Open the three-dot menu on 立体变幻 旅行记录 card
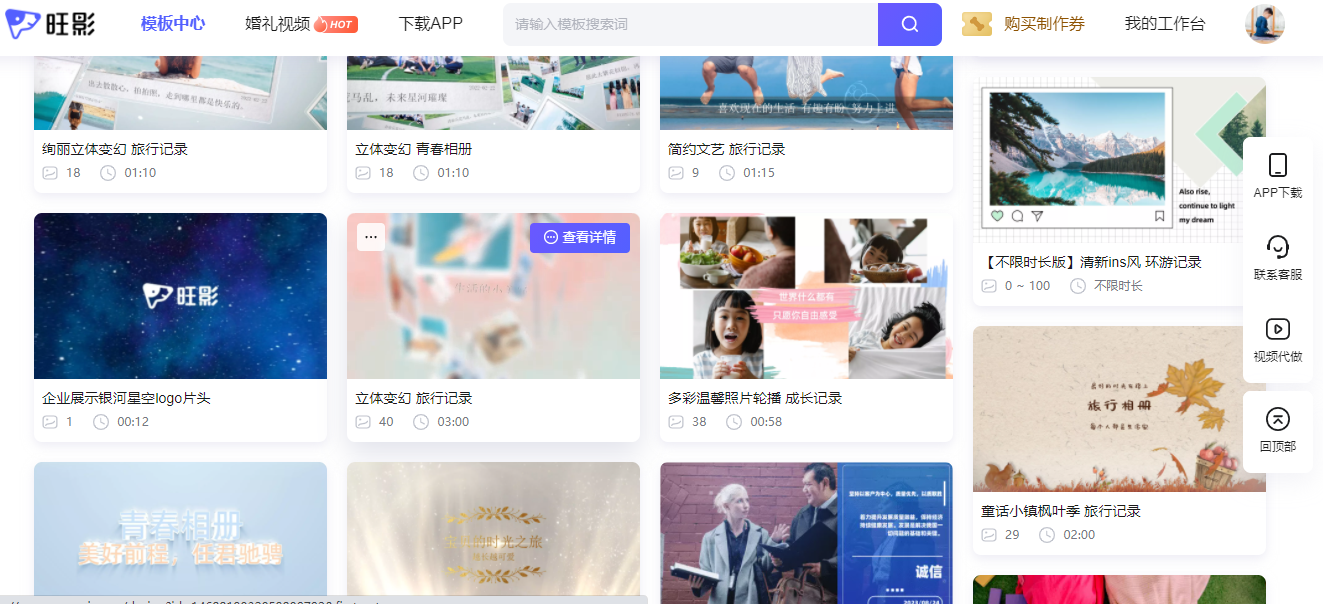 371,237
